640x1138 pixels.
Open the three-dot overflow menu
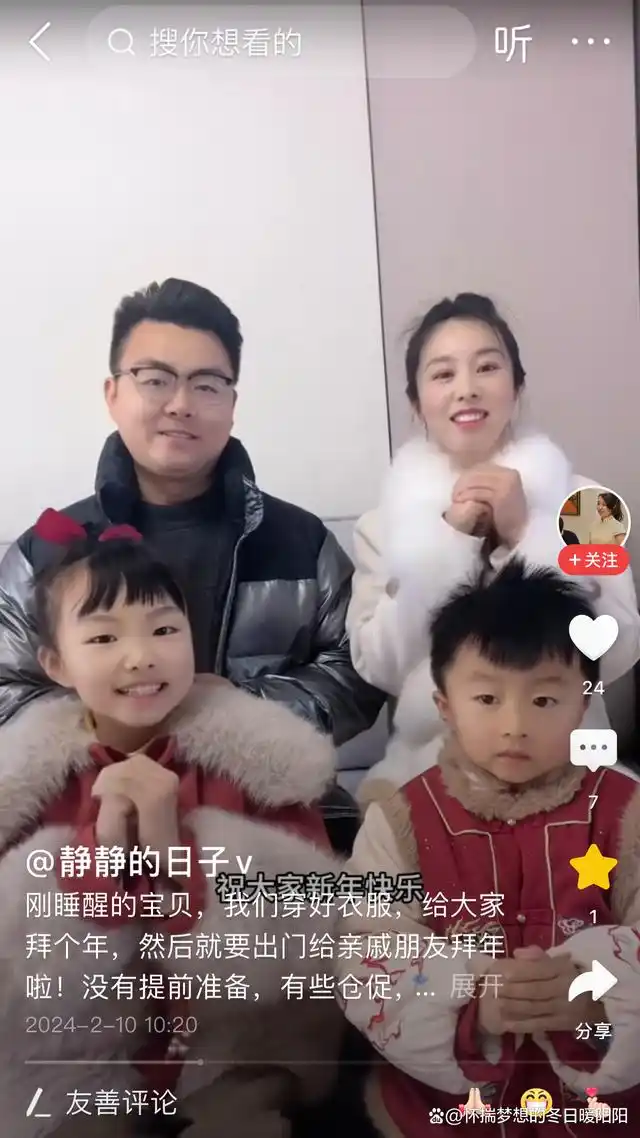[x=590, y=42]
